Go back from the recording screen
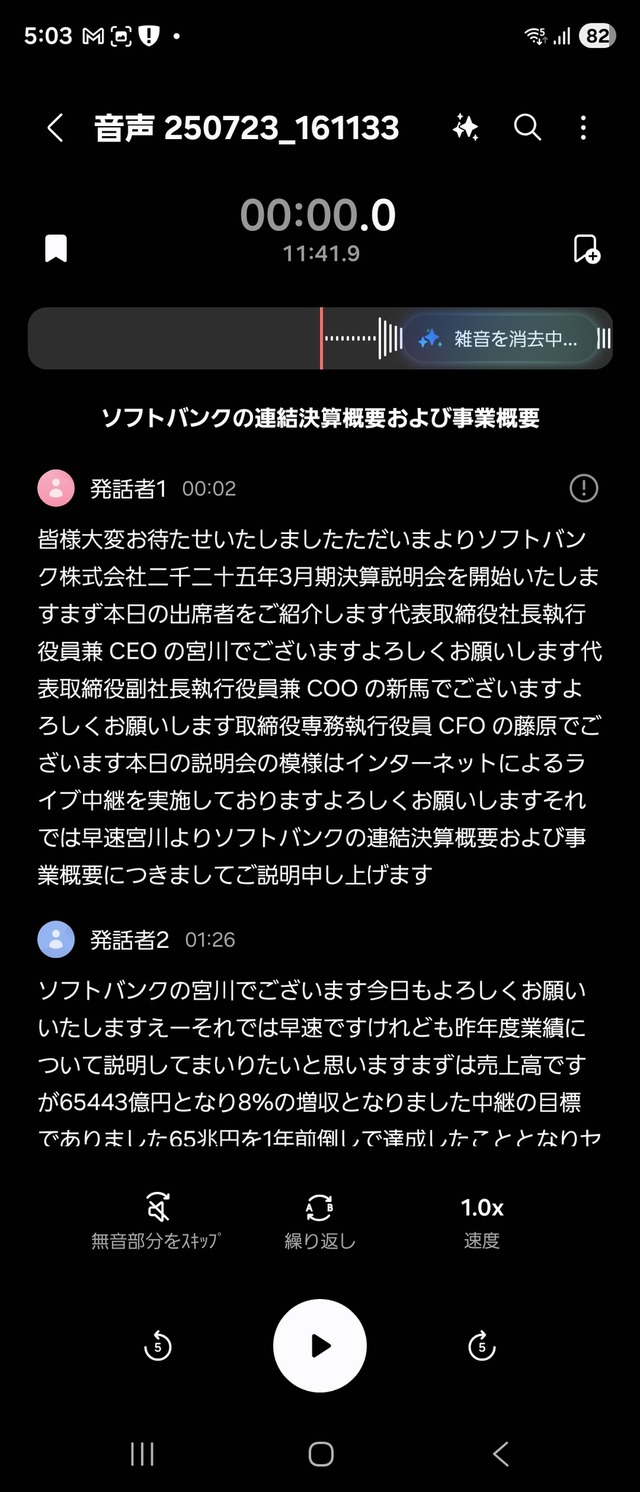640x1492 pixels. pos(55,128)
